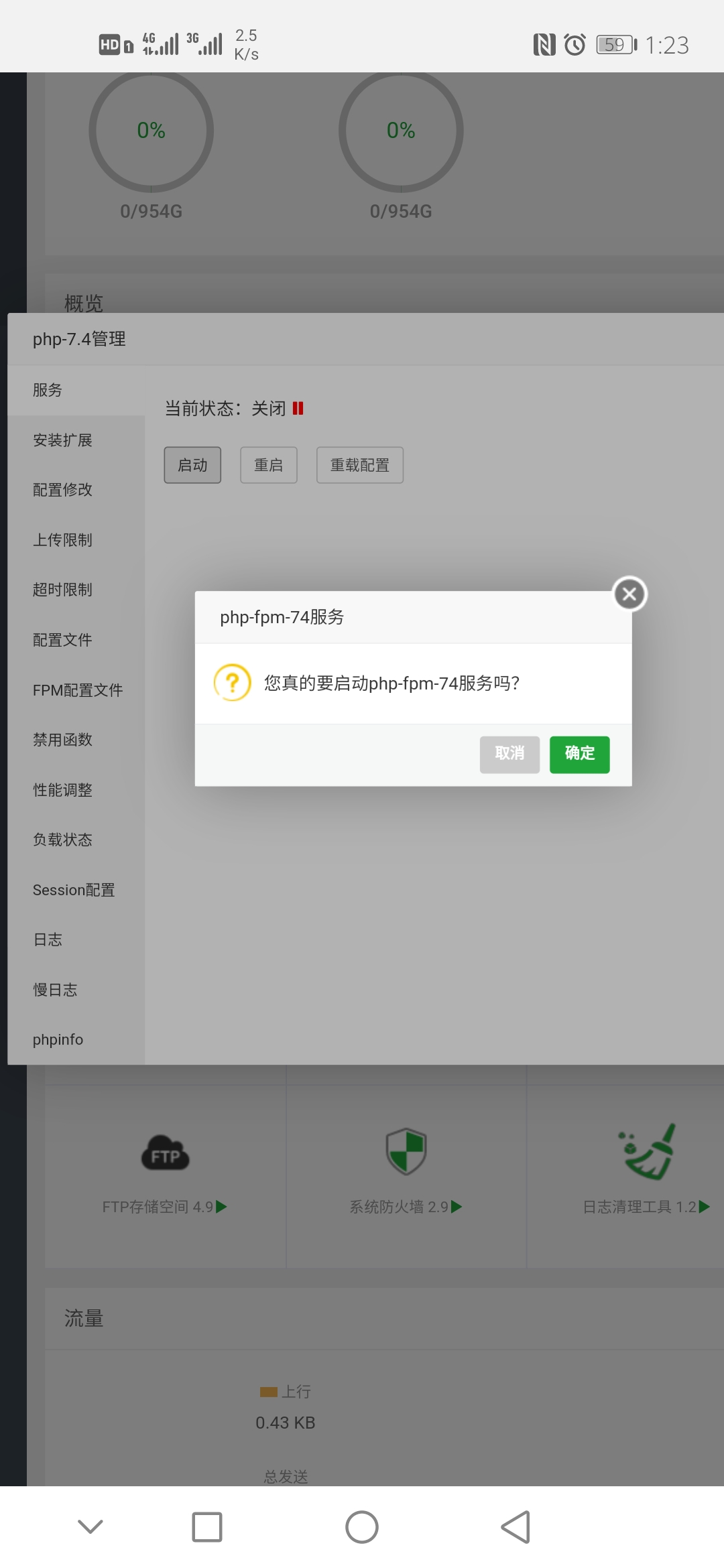Image resolution: width=724 pixels, height=1568 pixels.
Task: Open 配置文件 section
Action: 62,640
